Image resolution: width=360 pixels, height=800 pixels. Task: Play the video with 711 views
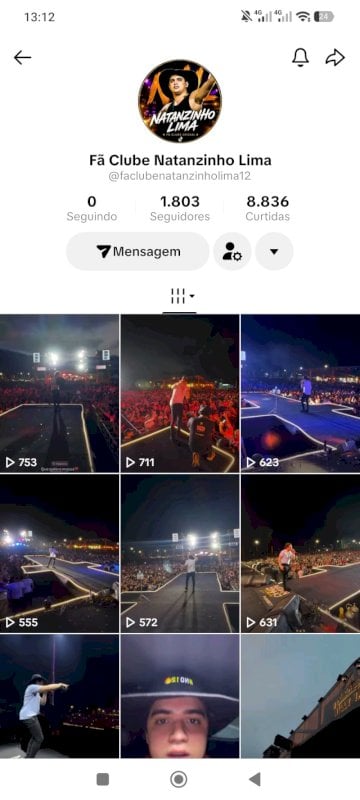[180, 393]
